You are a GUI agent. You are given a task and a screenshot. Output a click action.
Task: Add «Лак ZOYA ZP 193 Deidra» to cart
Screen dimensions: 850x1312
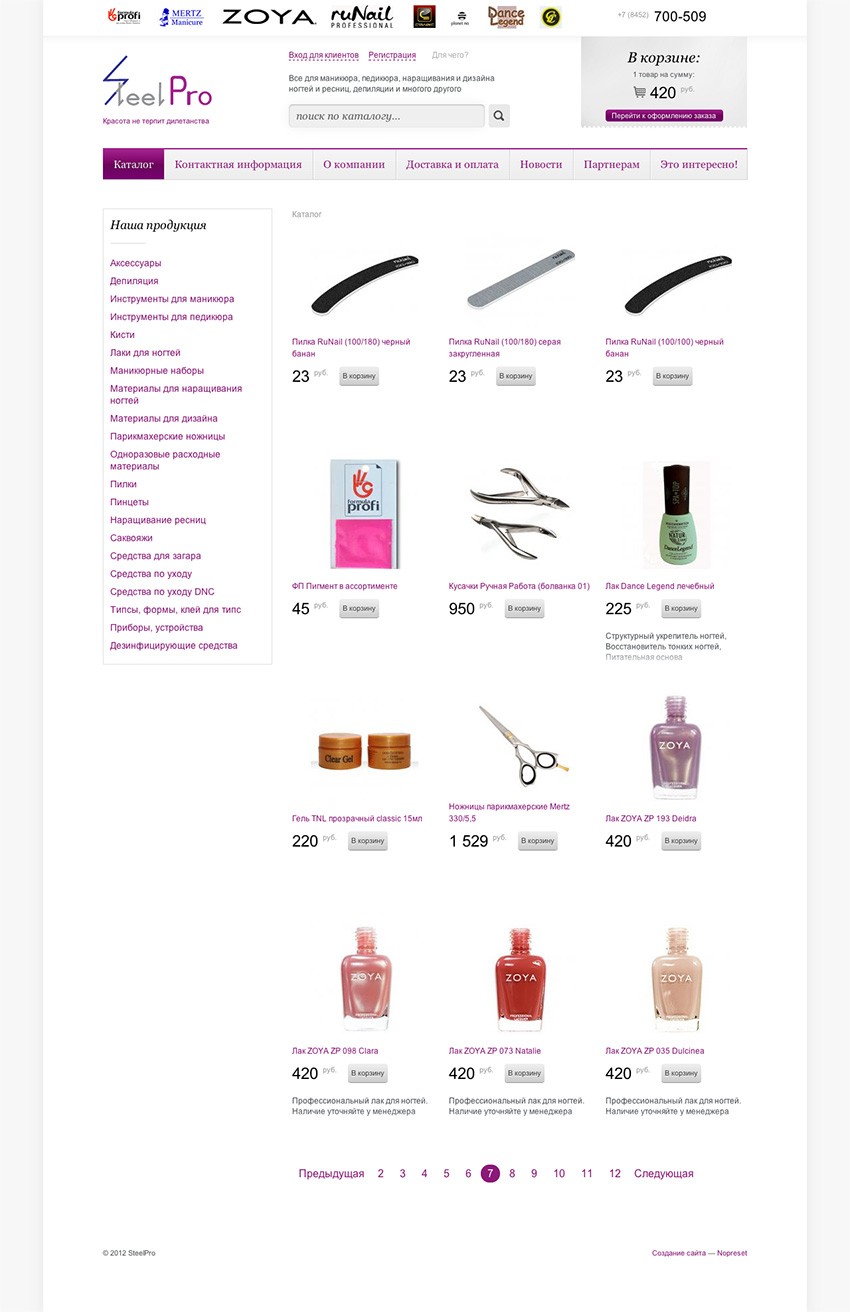point(681,841)
